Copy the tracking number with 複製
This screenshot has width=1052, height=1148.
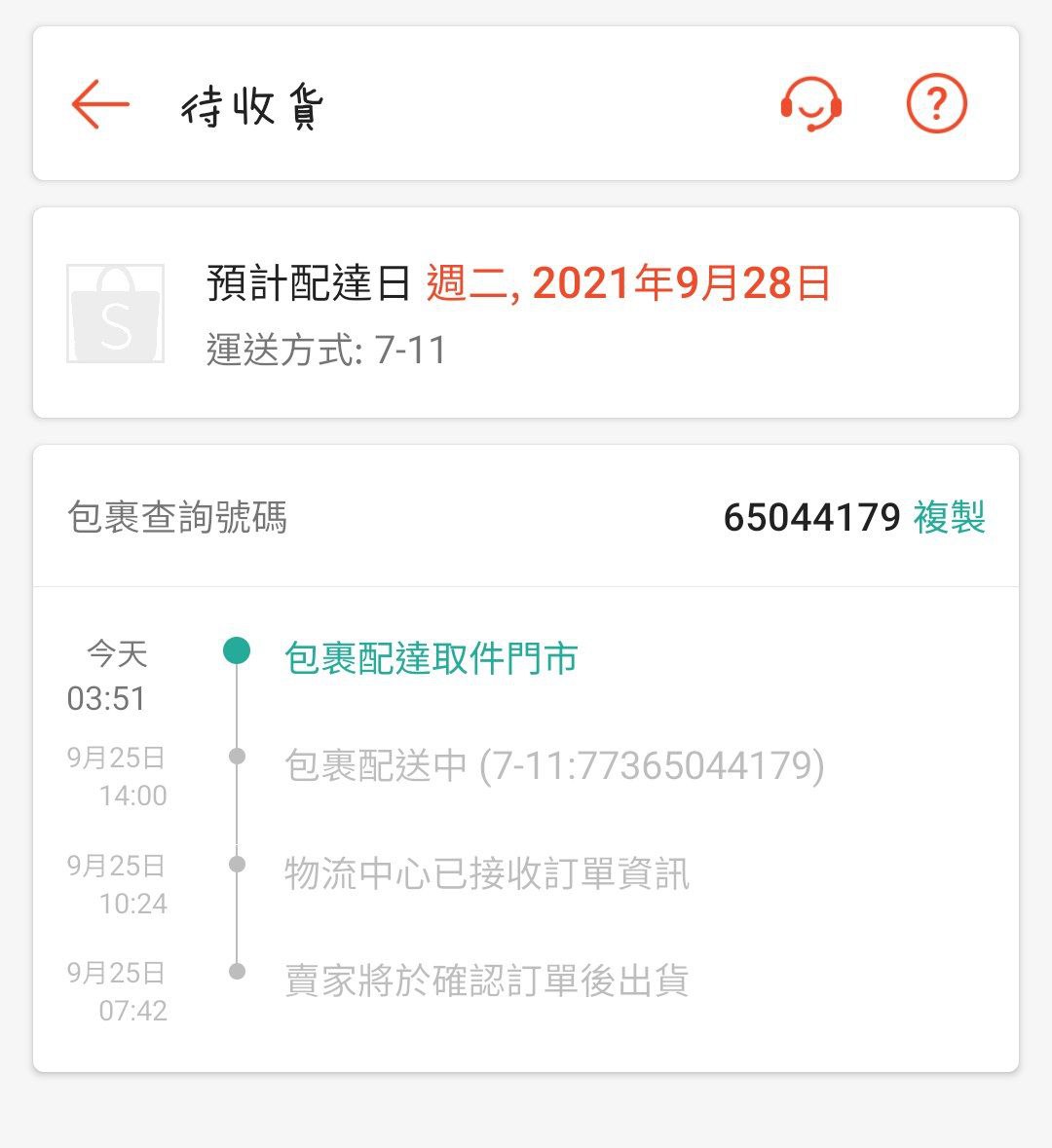(x=949, y=517)
